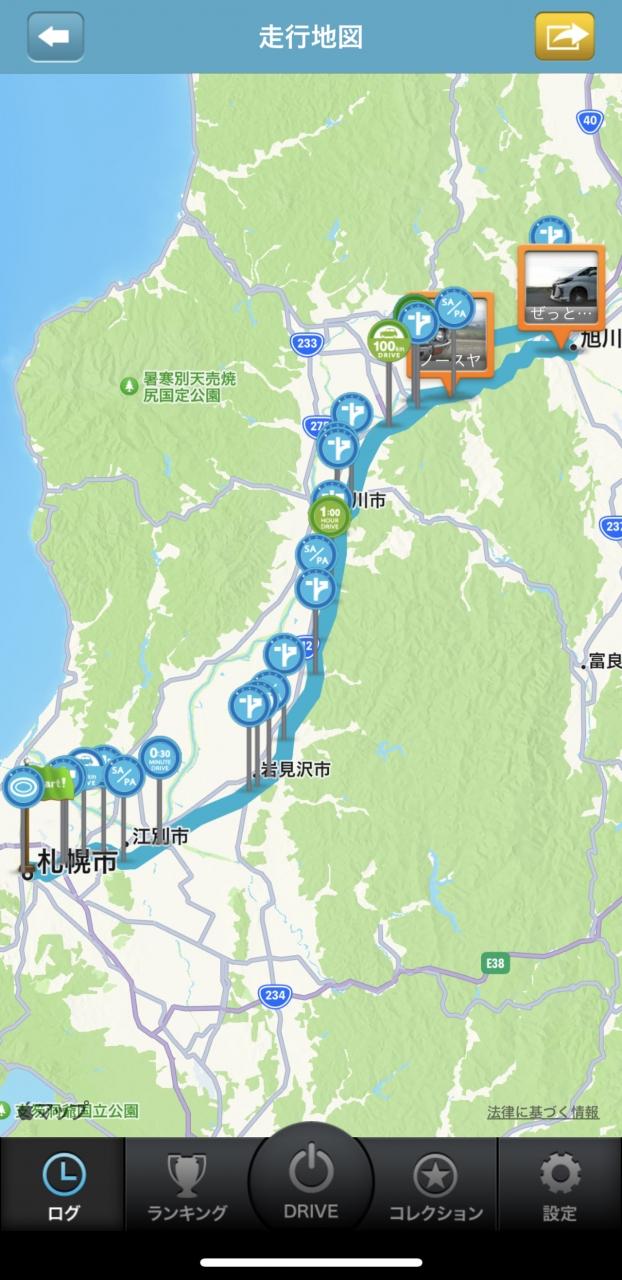The image size is (622, 1280).
Task: Open the ぜっと… photo marker near 旭川
Action: pyautogui.click(x=561, y=284)
